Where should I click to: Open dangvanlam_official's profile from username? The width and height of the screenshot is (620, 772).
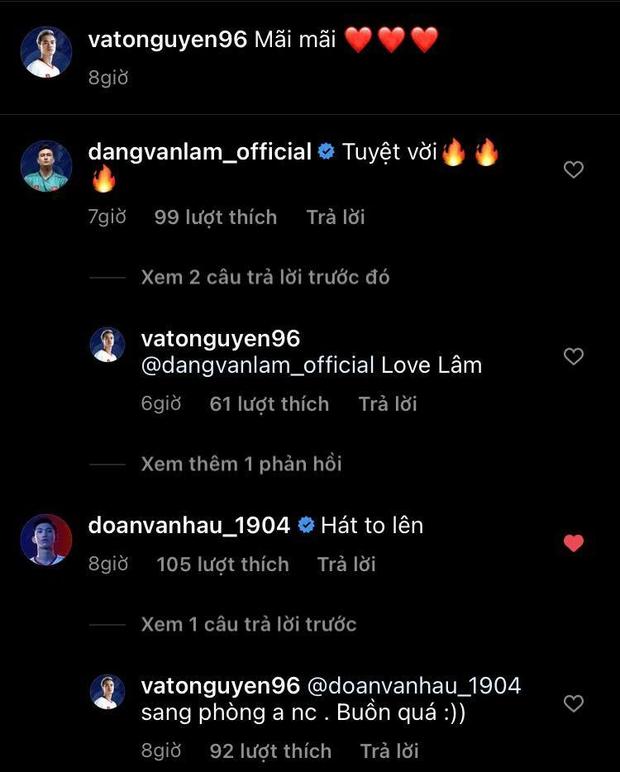click(200, 152)
